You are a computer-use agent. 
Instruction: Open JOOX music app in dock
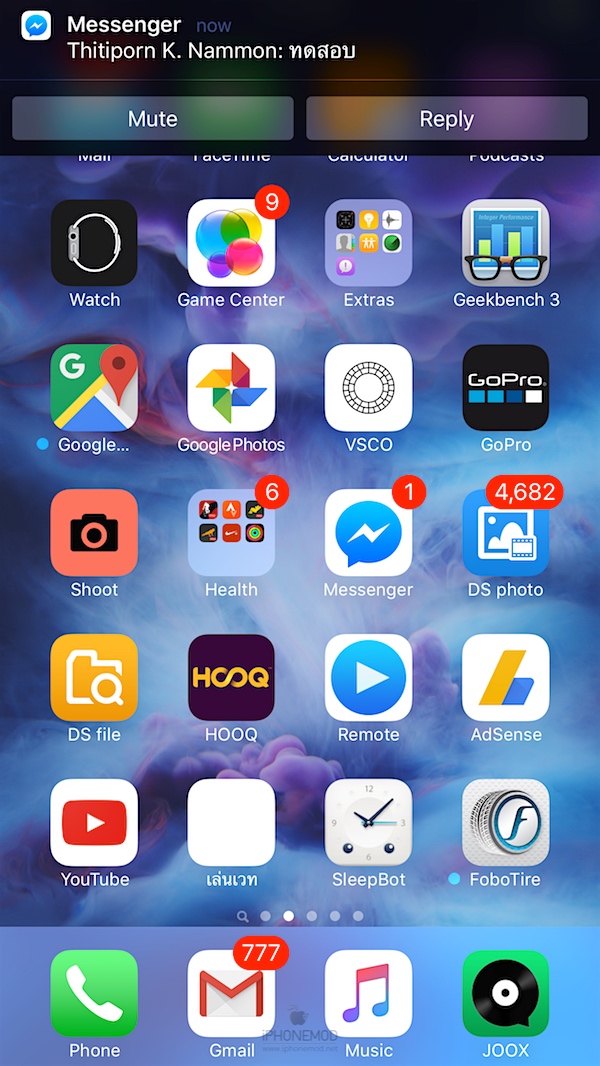(505, 994)
